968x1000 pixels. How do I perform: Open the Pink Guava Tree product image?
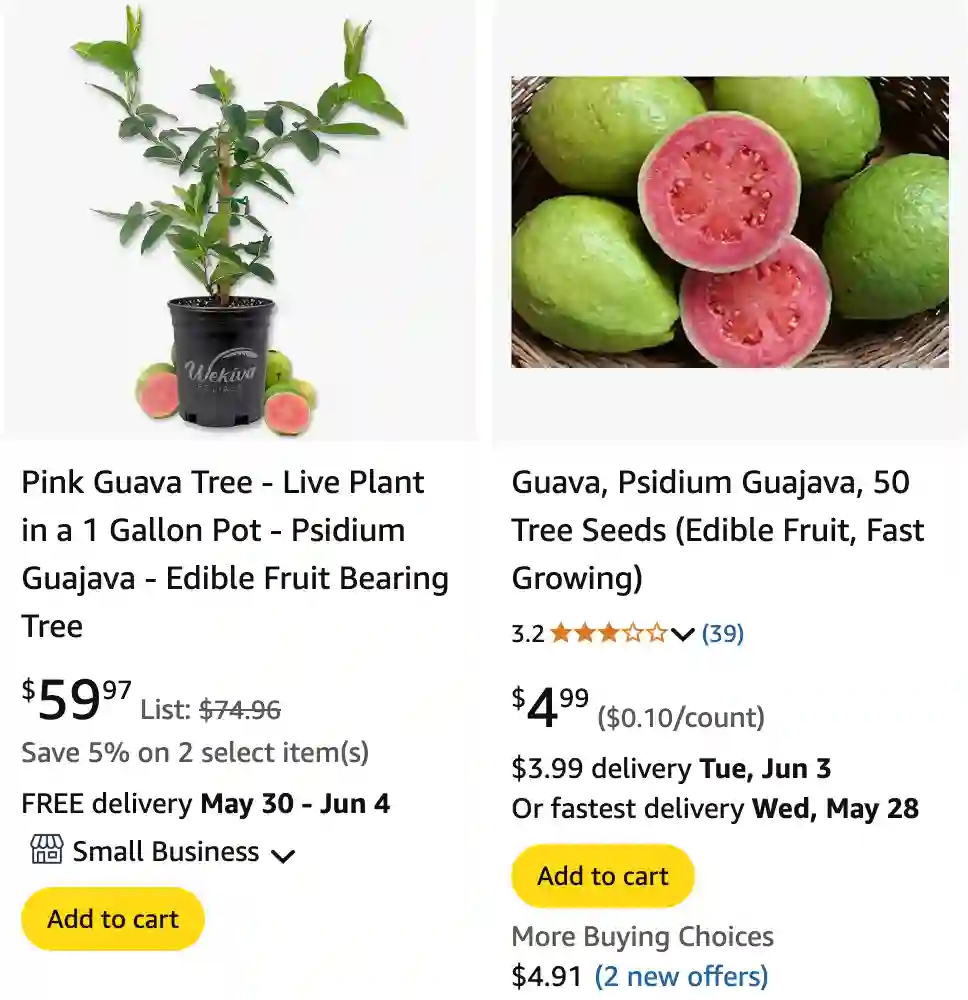(240, 220)
